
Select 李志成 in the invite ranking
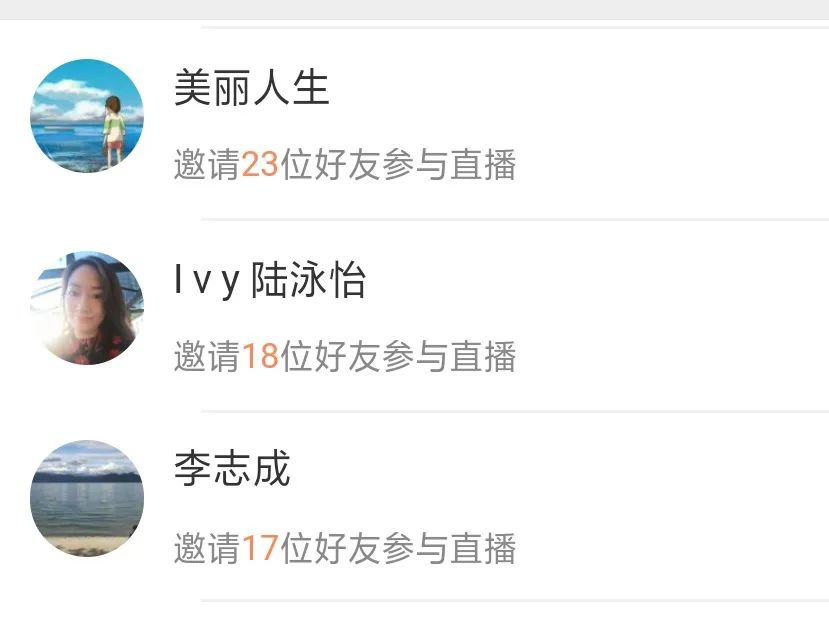414,506
